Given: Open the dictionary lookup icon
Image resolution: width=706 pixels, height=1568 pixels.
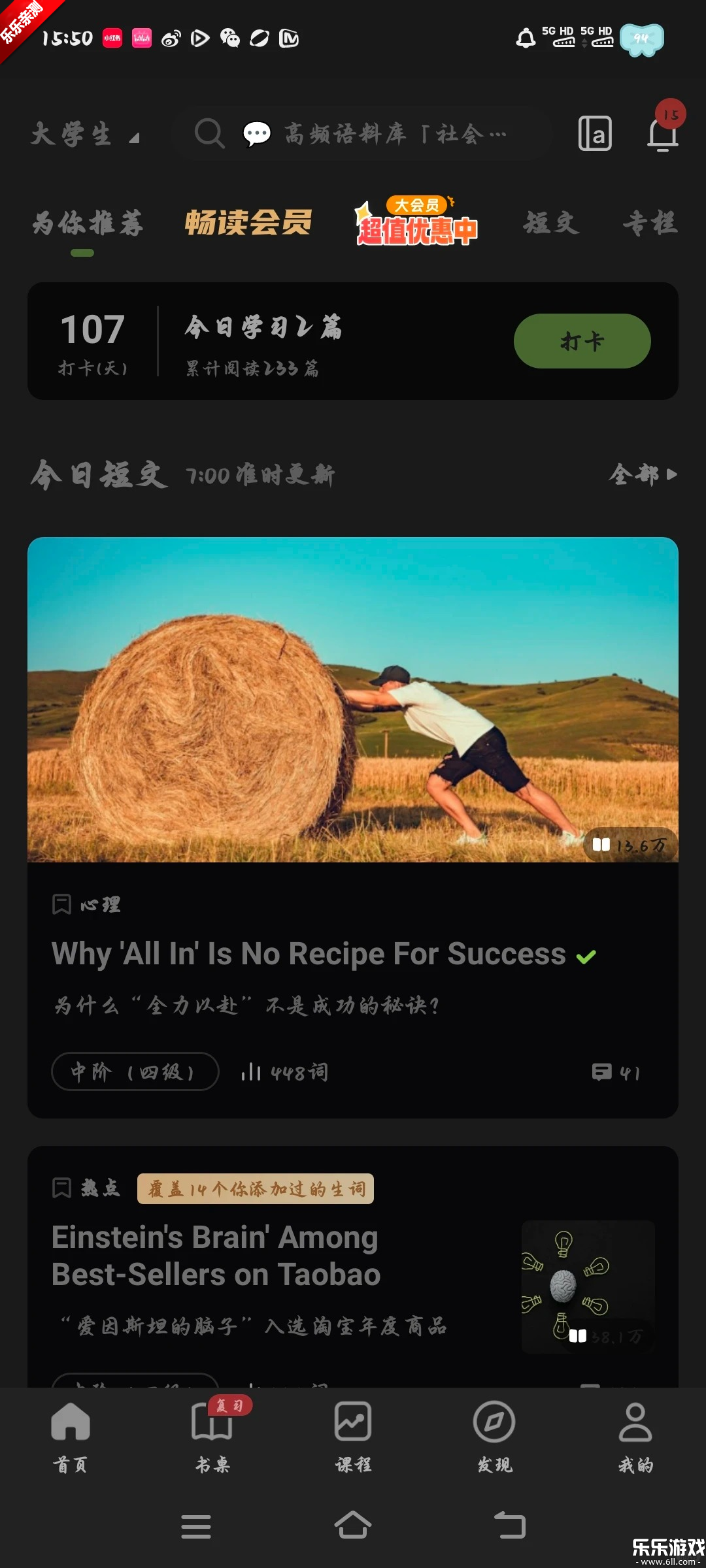Looking at the screenshot, I should [x=595, y=134].
